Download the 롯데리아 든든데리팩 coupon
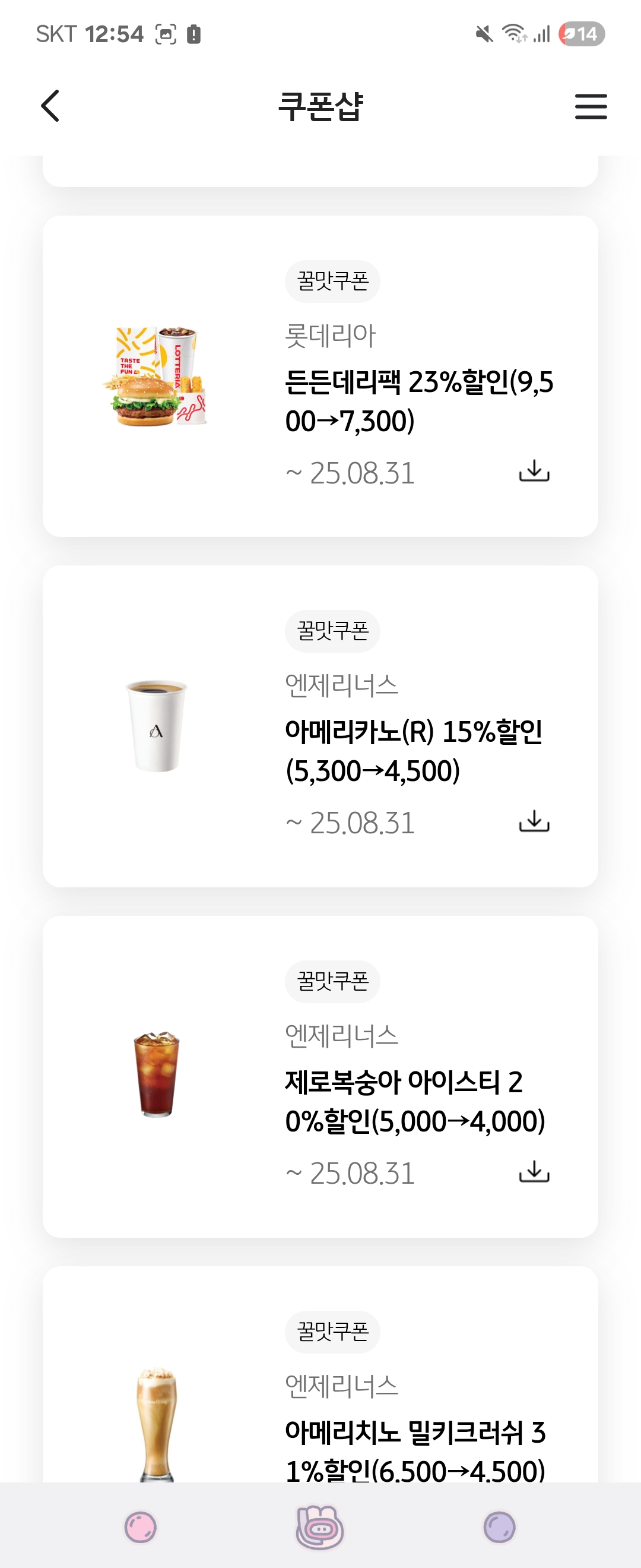Screen dimensions: 641x1568 (534, 471)
